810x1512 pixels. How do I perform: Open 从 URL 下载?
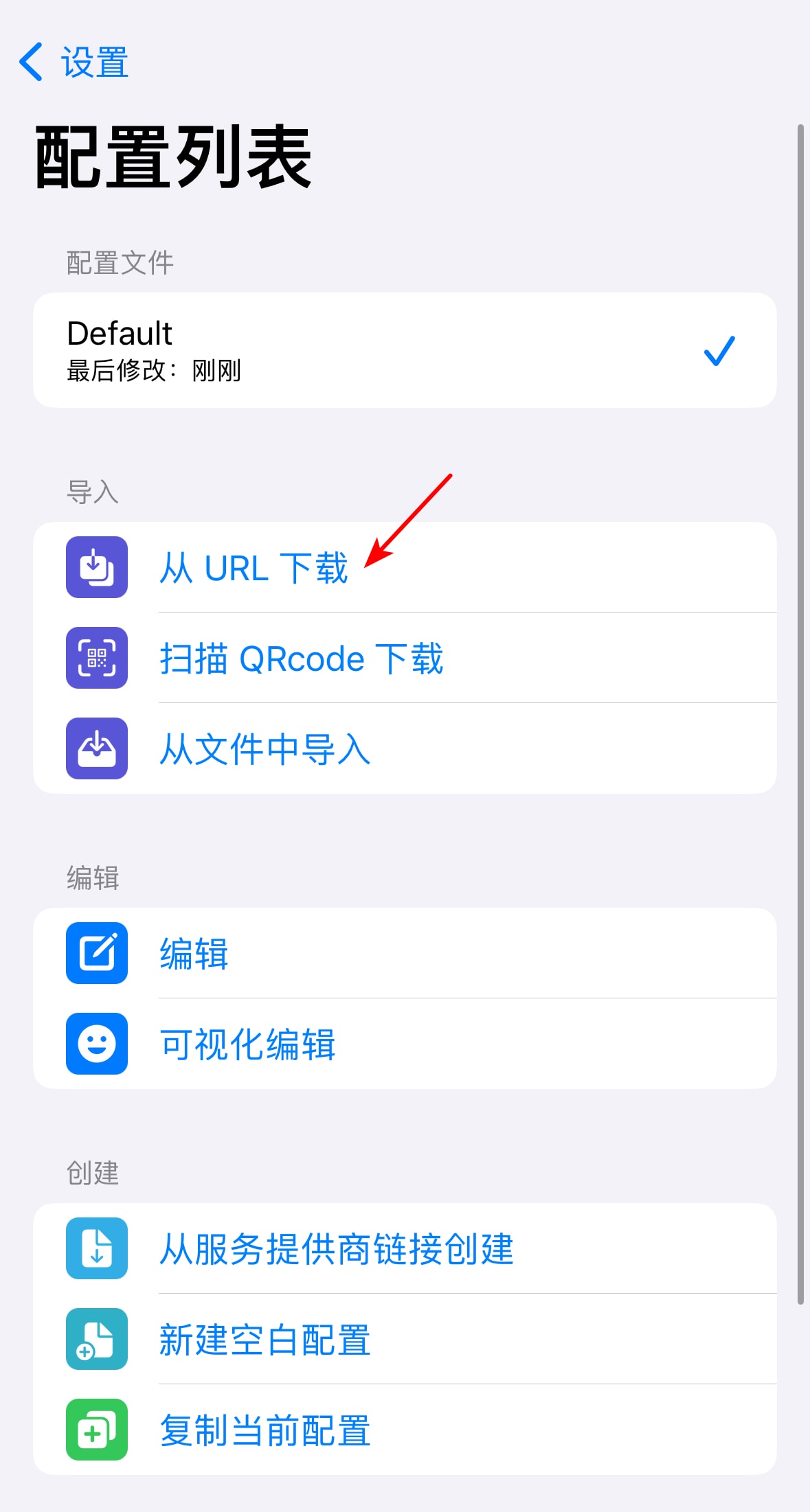[254, 568]
